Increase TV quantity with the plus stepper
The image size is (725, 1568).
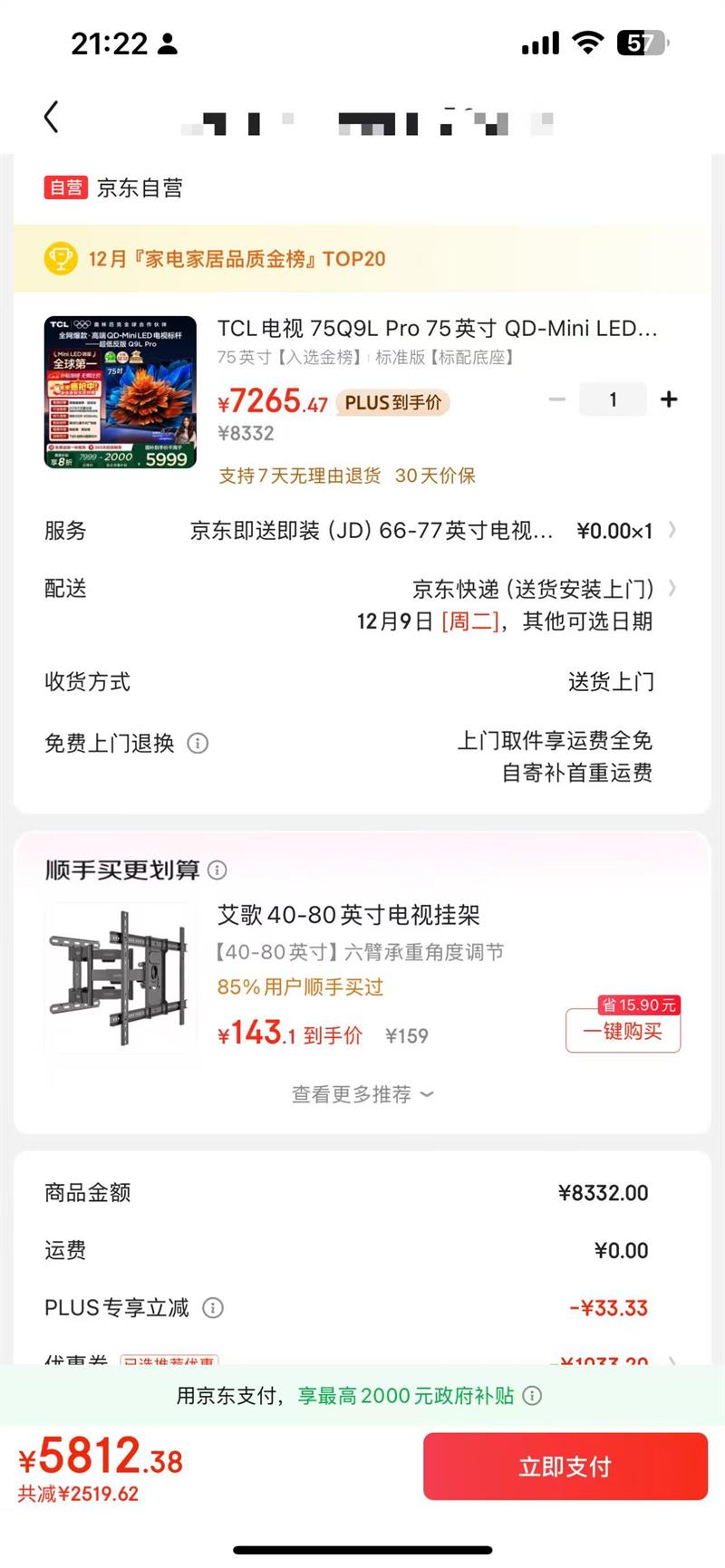[x=669, y=399]
